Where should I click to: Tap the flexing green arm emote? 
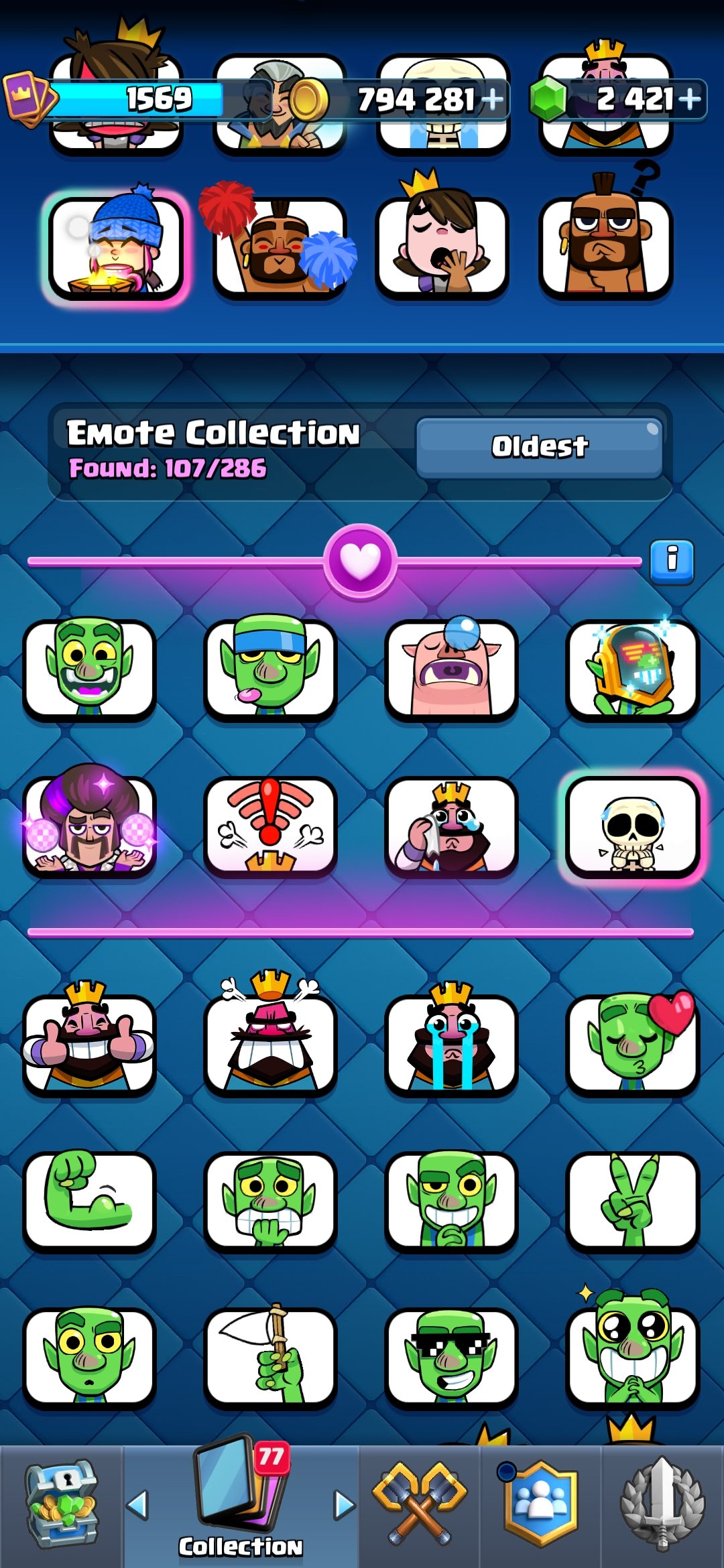click(x=89, y=1201)
